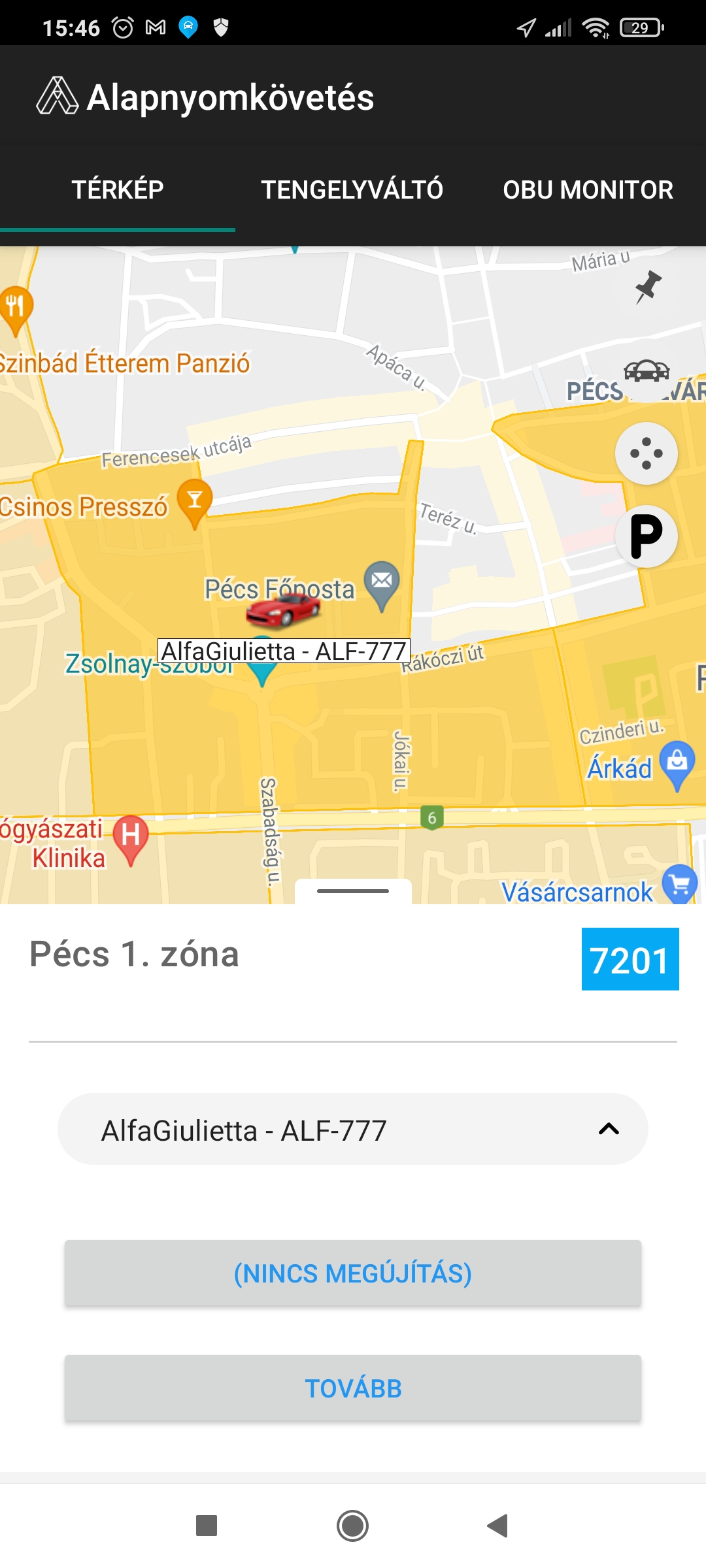Continue with the TOVÁBB button
This screenshot has height=1568, width=706.
point(353,1388)
